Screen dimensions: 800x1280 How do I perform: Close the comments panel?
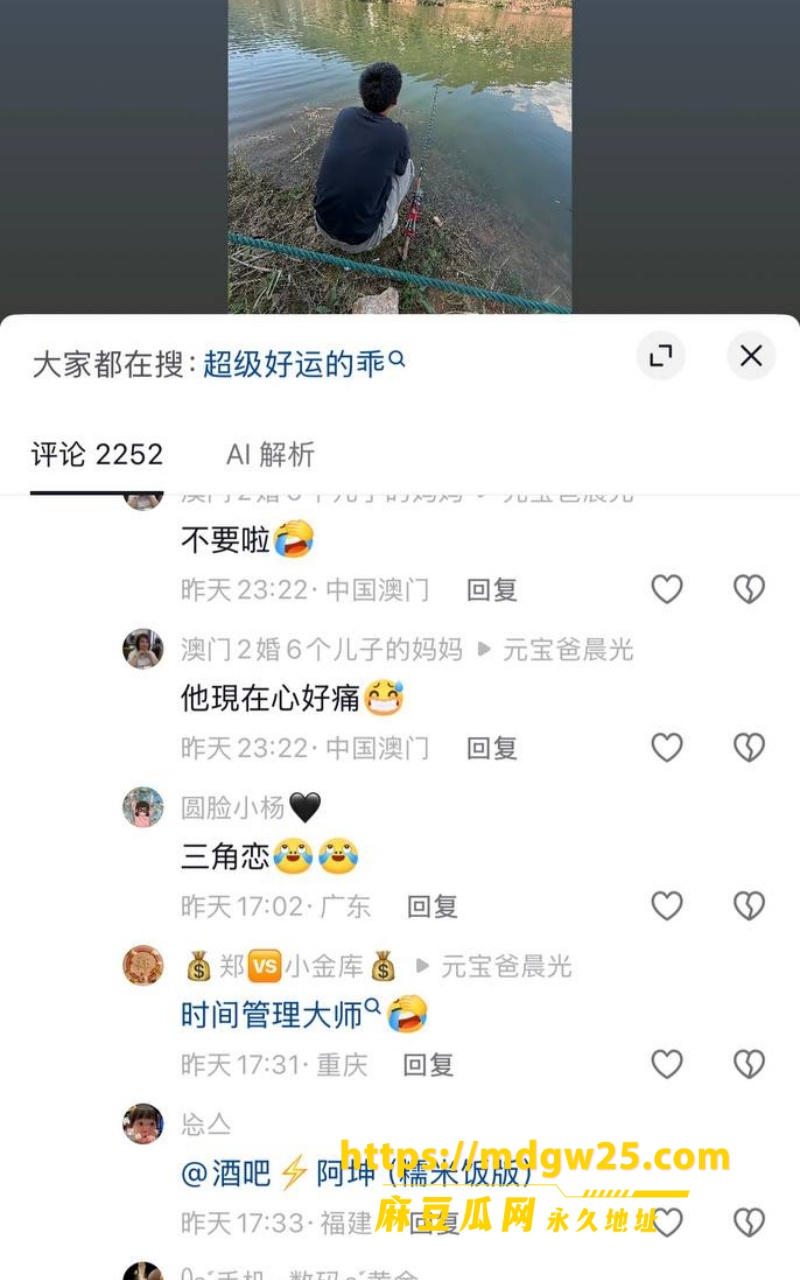coord(751,355)
